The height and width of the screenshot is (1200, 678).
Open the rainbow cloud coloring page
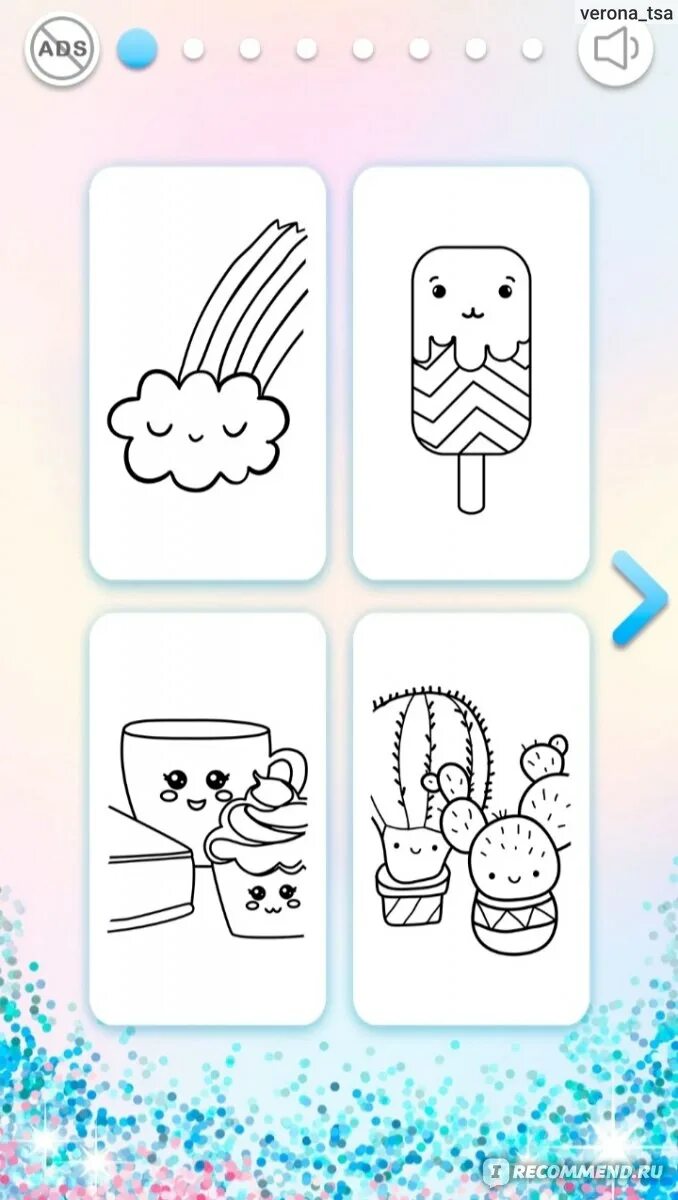tap(207, 373)
